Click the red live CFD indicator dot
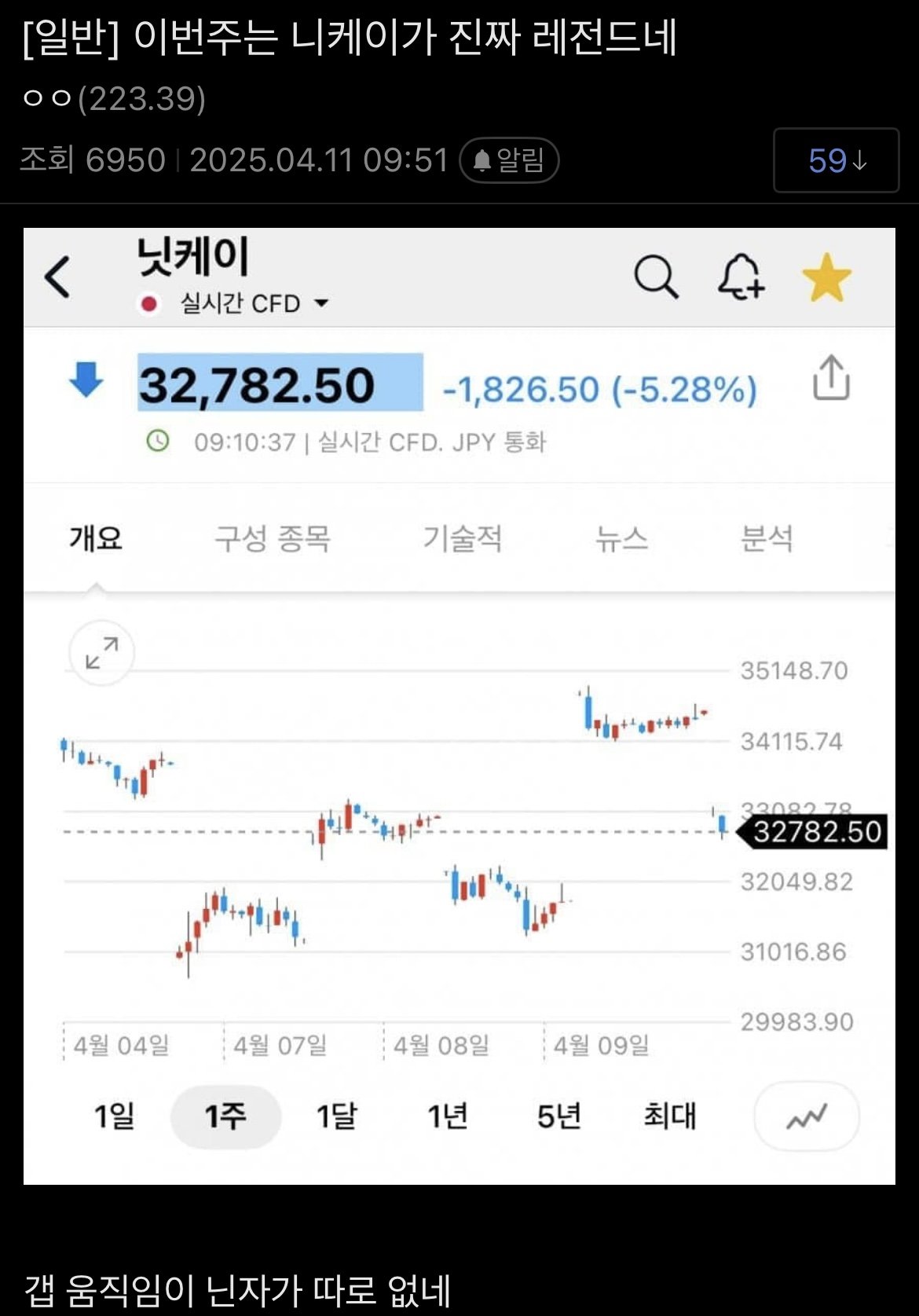This screenshot has height=1316, width=919. point(148,303)
